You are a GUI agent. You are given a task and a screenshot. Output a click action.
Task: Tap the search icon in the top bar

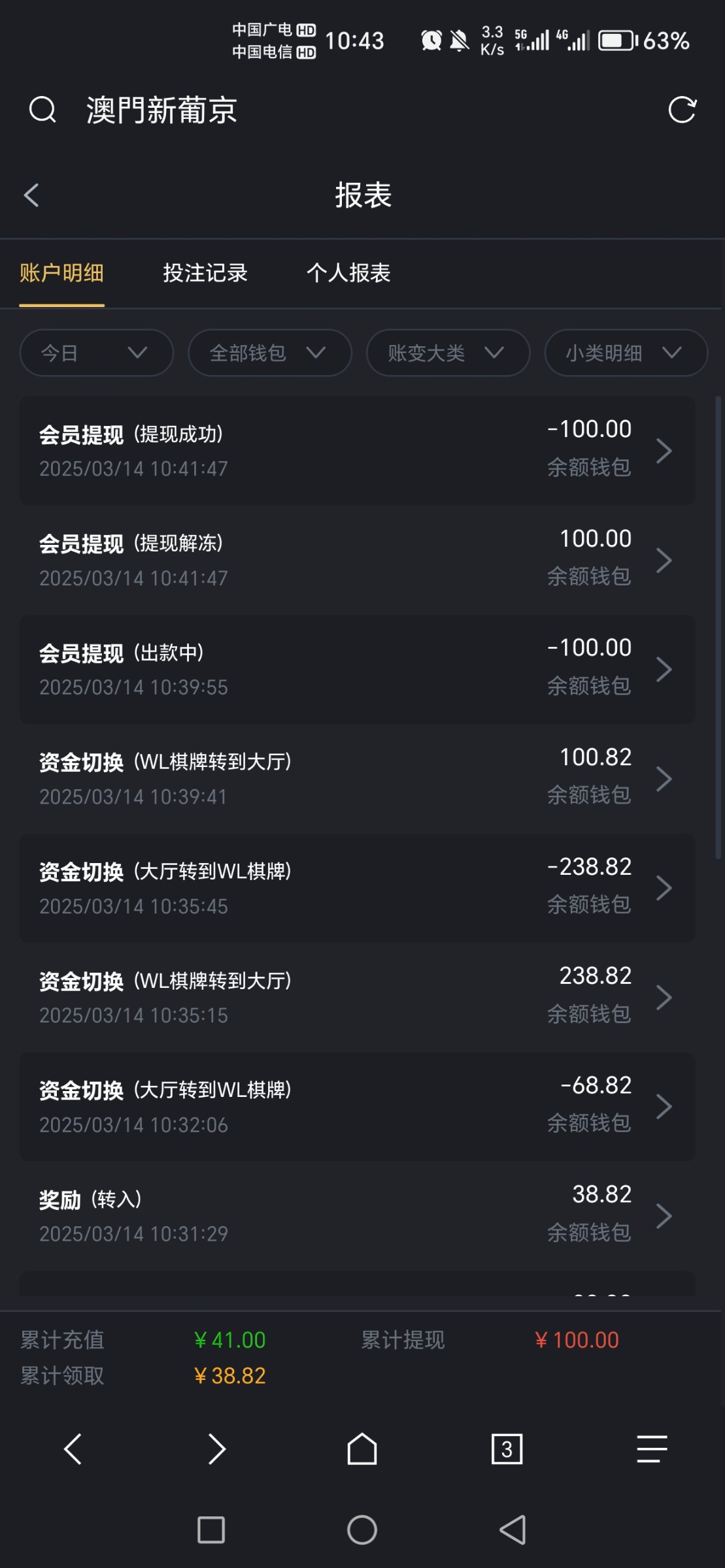pos(43,110)
